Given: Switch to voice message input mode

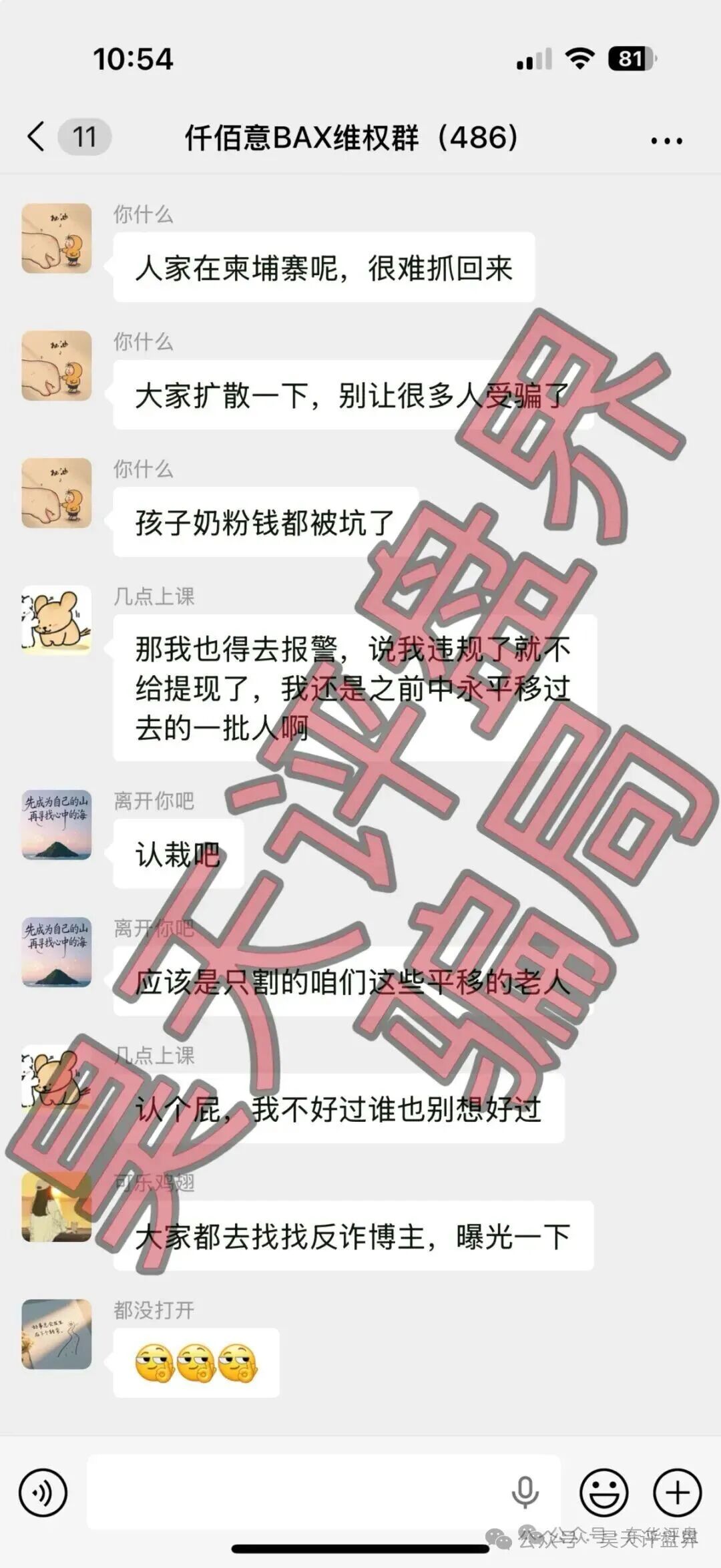Looking at the screenshot, I should coord(43,1491).
